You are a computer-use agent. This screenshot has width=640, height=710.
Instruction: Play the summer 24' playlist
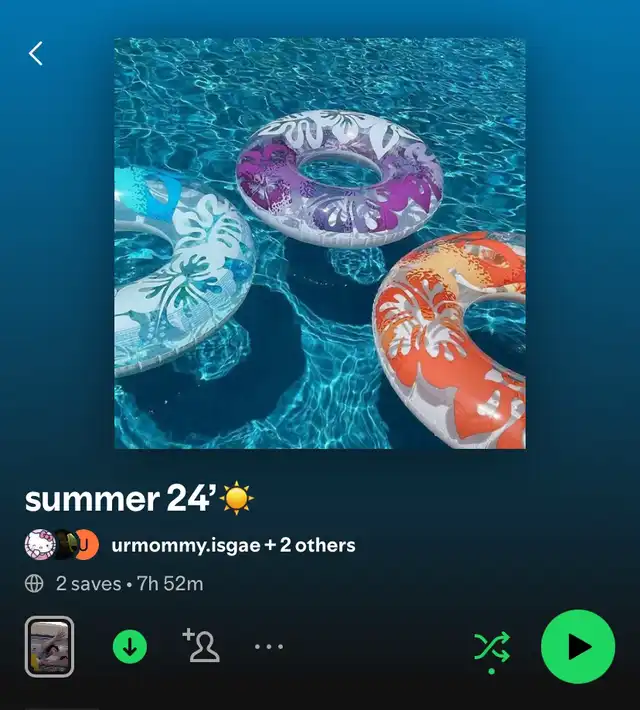(578, 647)
